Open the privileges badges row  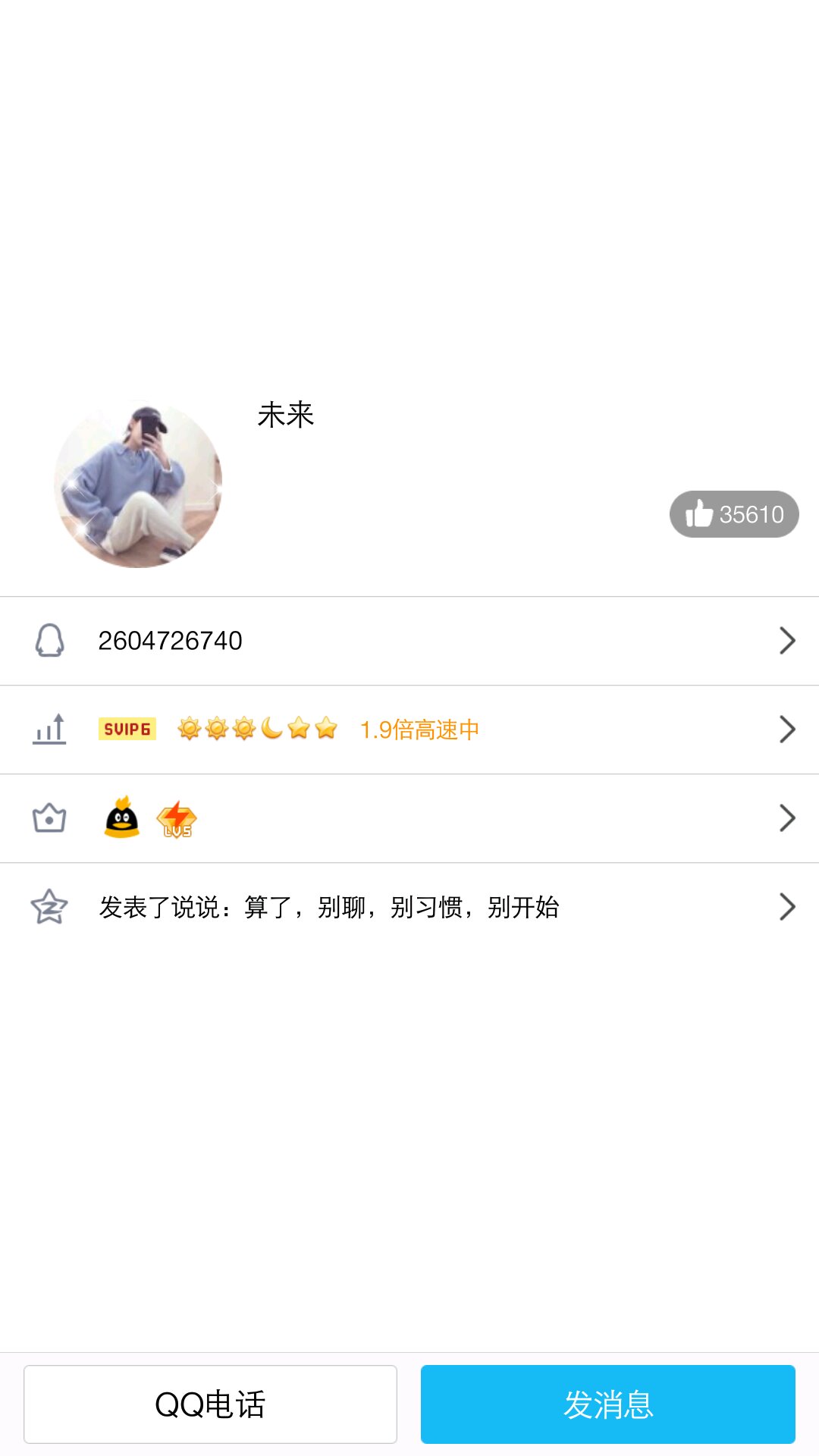[409, 818]
